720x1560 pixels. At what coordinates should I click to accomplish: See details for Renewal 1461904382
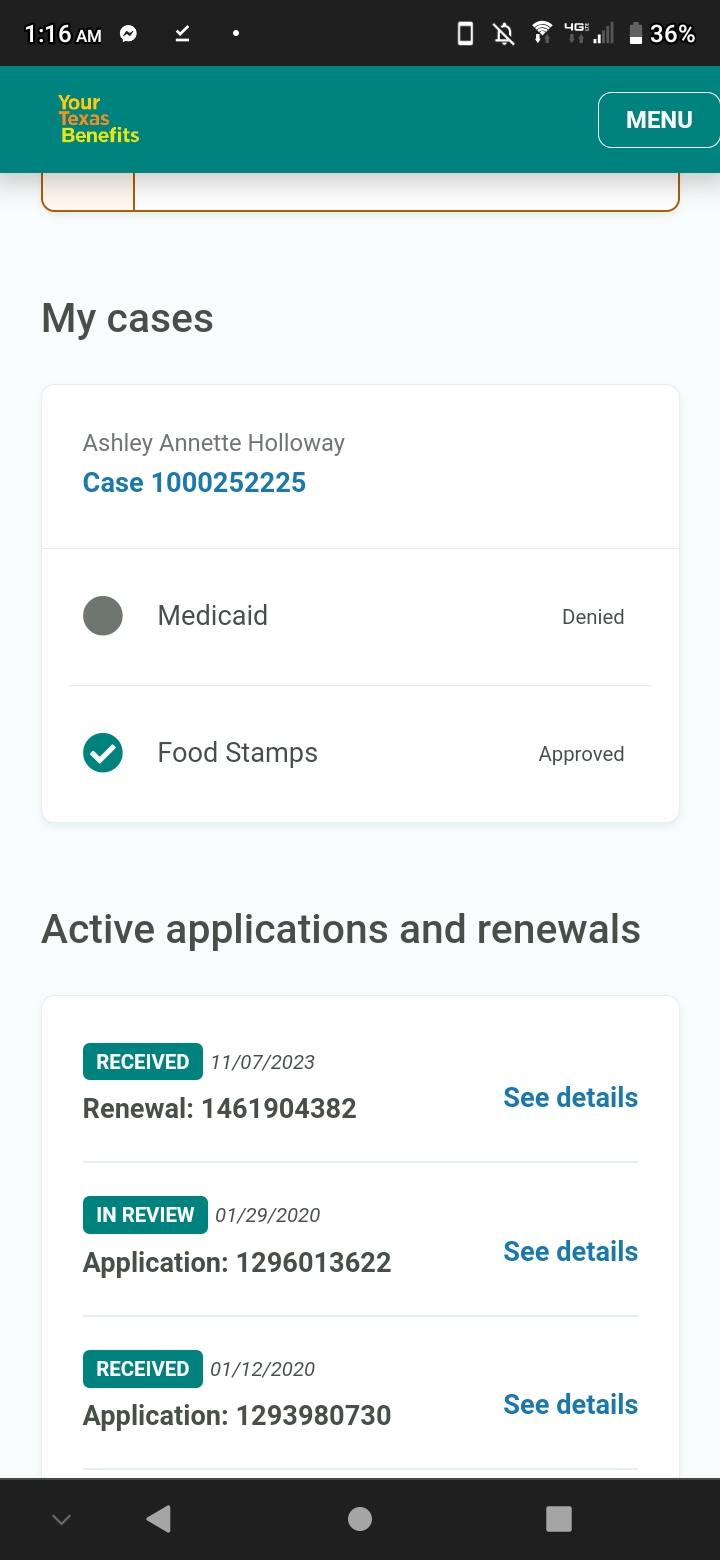click(x=570, y=1098)
